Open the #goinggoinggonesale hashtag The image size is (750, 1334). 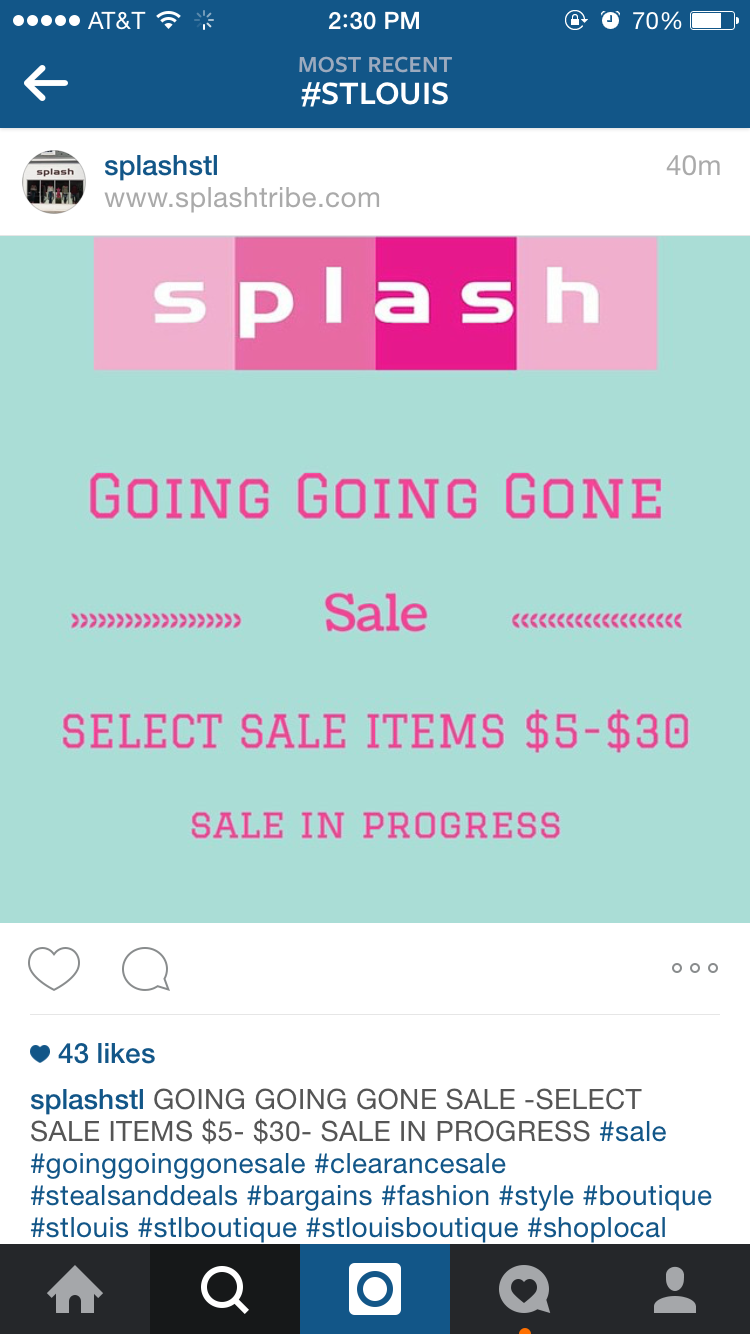168,1164
